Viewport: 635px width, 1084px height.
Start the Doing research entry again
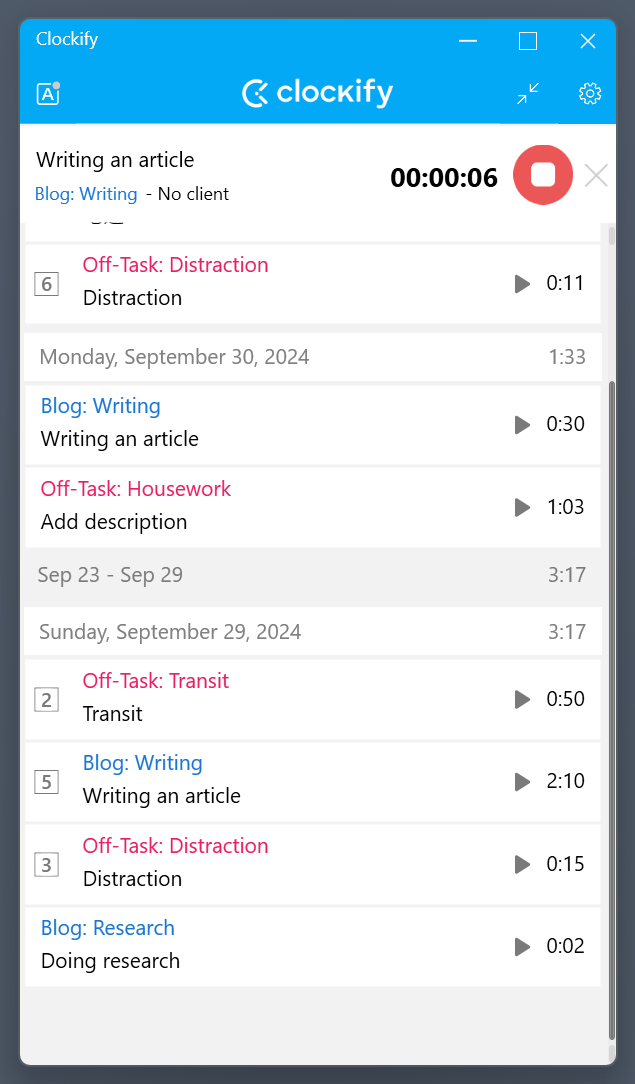click(522, 946)
